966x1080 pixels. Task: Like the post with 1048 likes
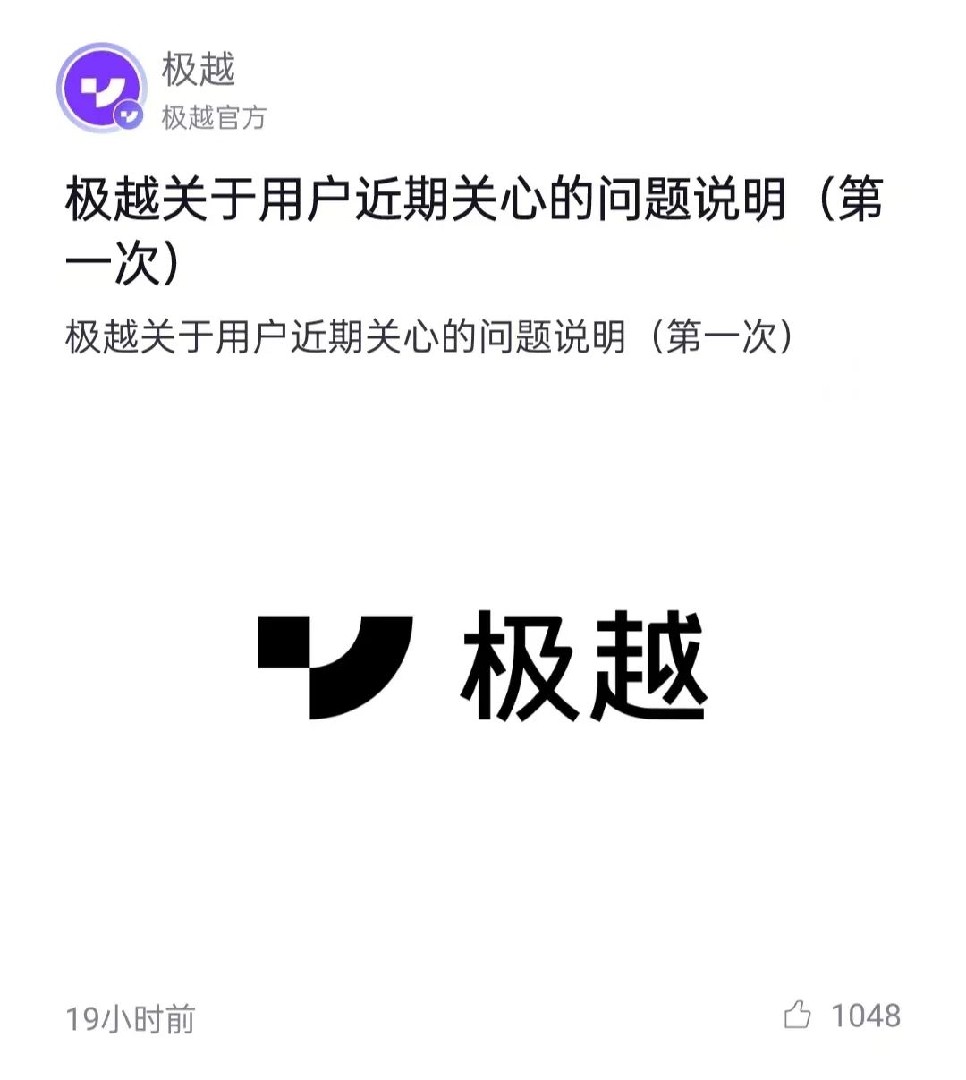[798, 1016]
